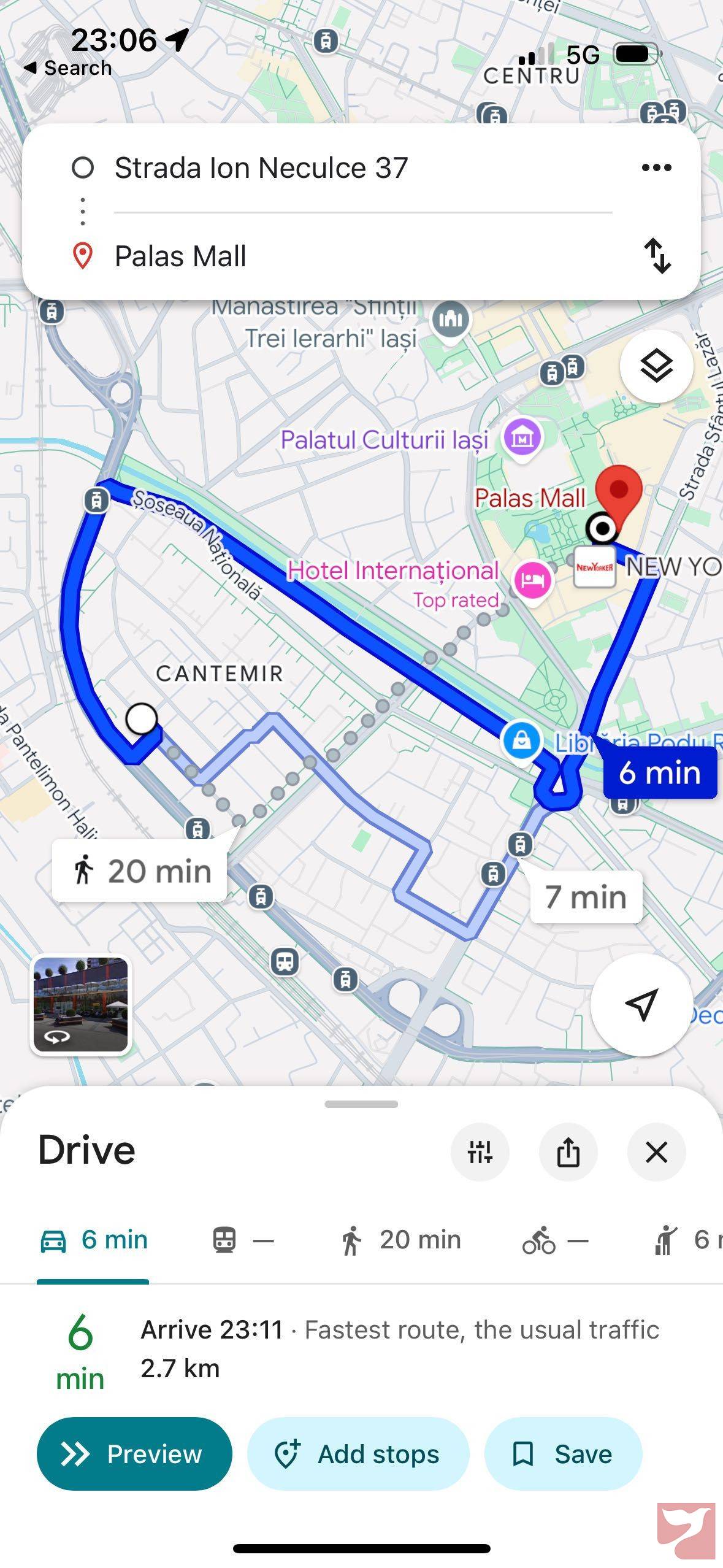Close the directions panel
Image resolution: width=723 pixels, height=1568 pixels.
point(656,1152)
